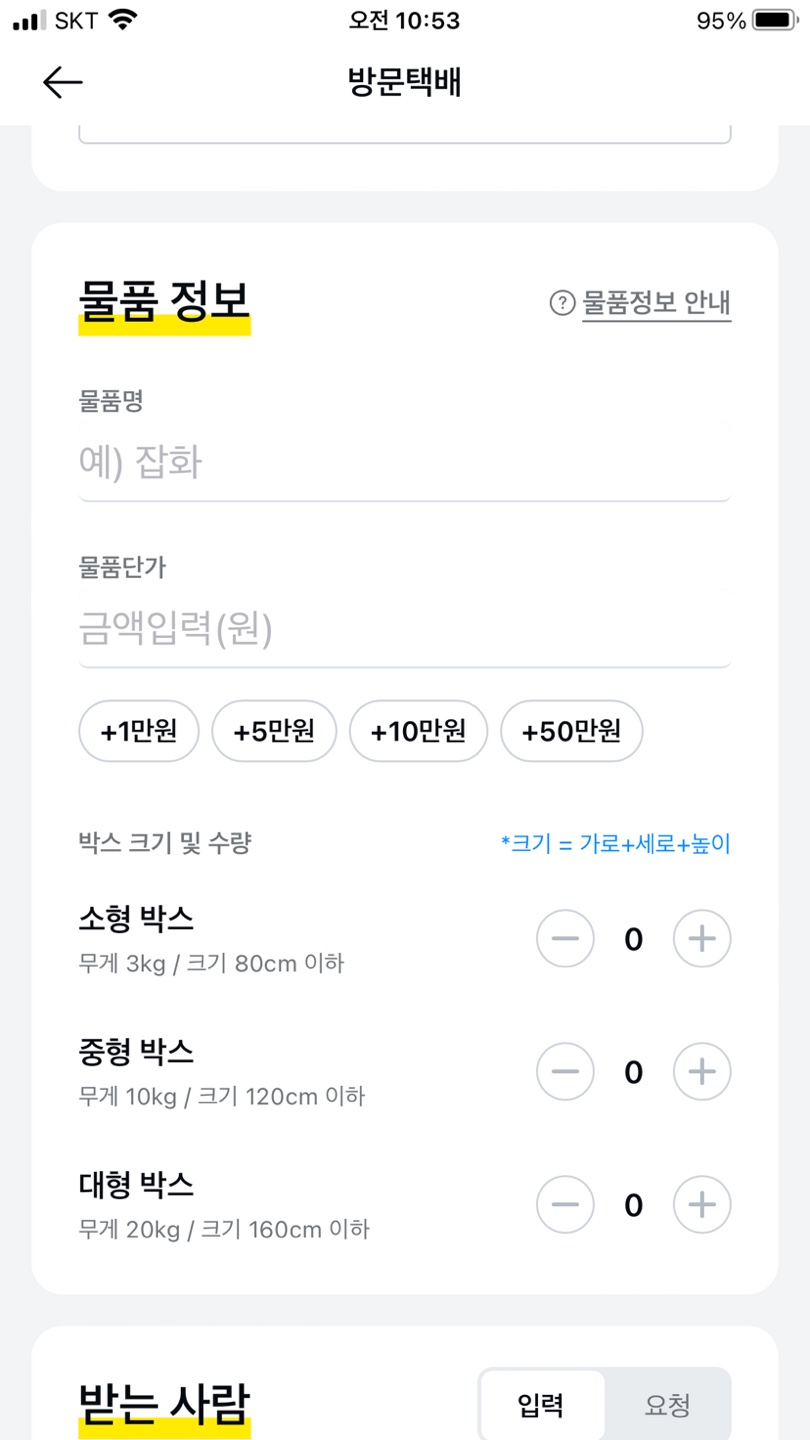Decrease 대형 박스 quantity with minus icon
810x1440 pixels.
(x=565, y=1204)
